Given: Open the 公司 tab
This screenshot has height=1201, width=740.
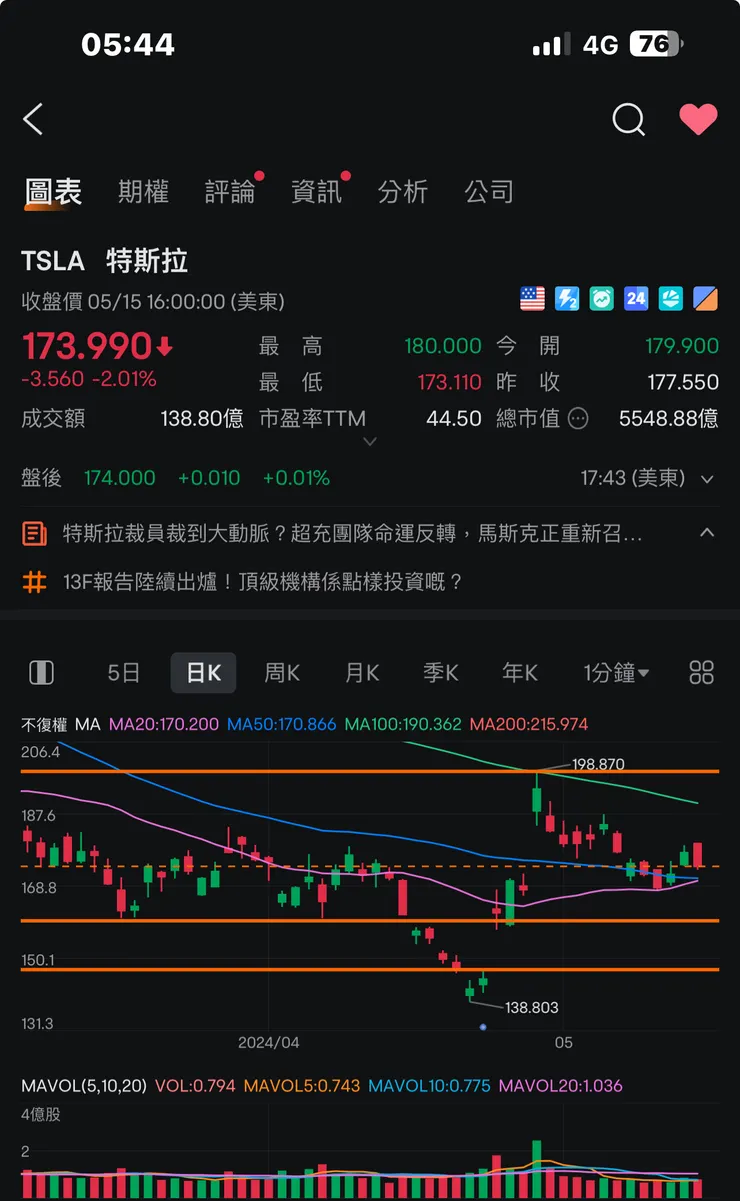Looking at the screenshot, I should pyautogui.click(x=489, y=191).
